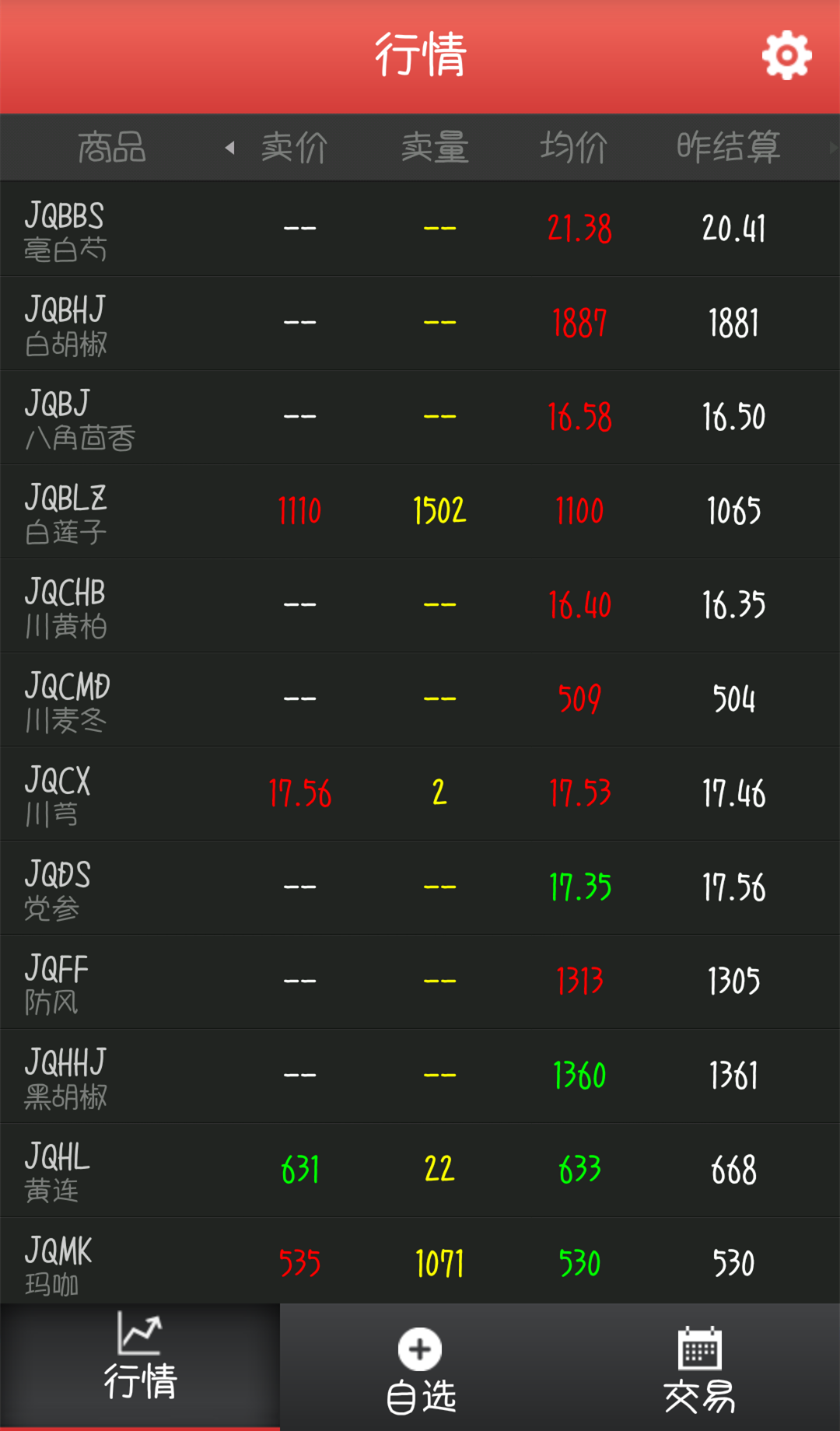View details for JQBJ 八角茴香
The height and width of the screenshot is (1431, 840).
pyautogui.click(x=420, y=418)
